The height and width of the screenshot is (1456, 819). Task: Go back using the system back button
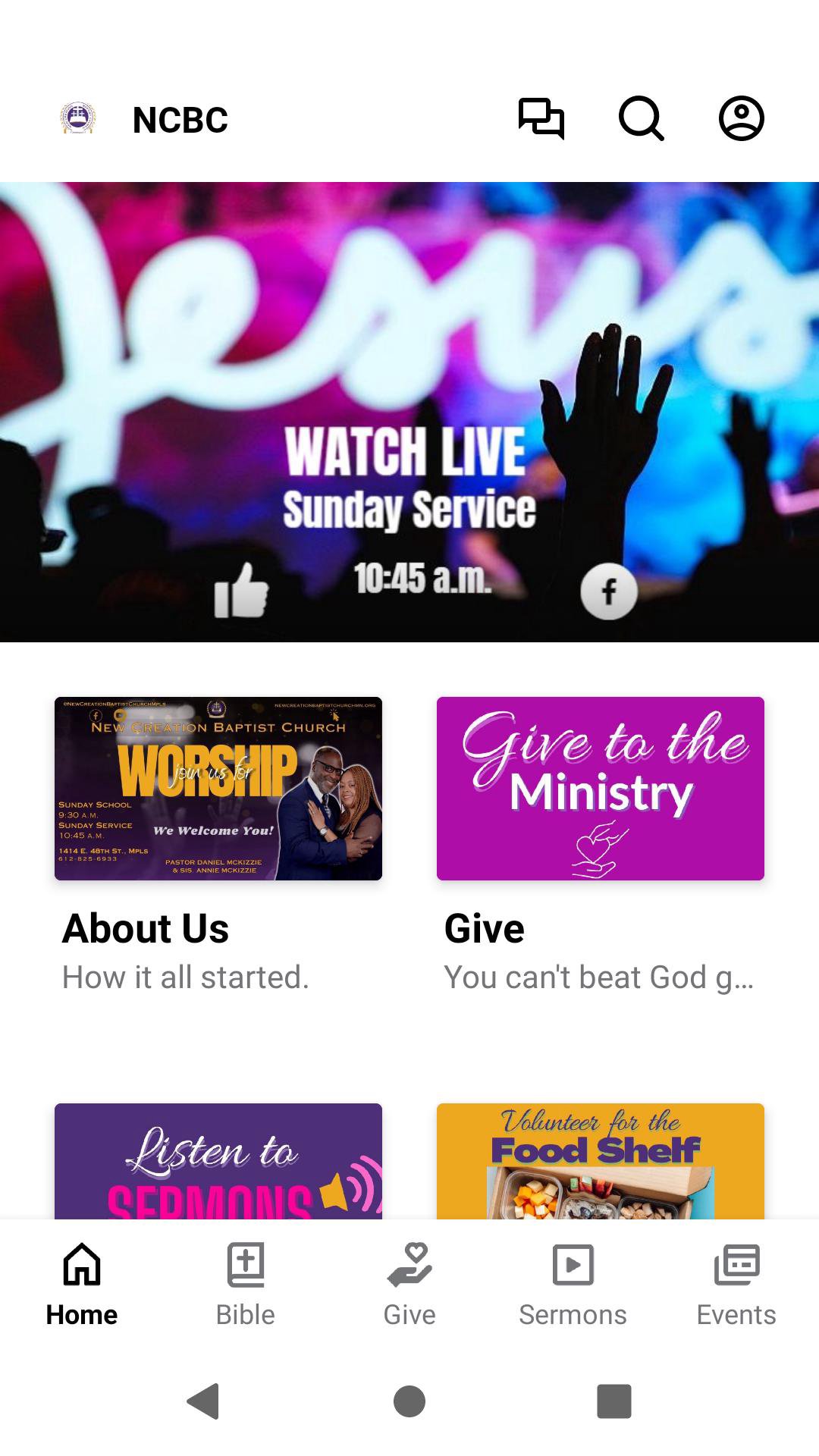click(203, 1401)
